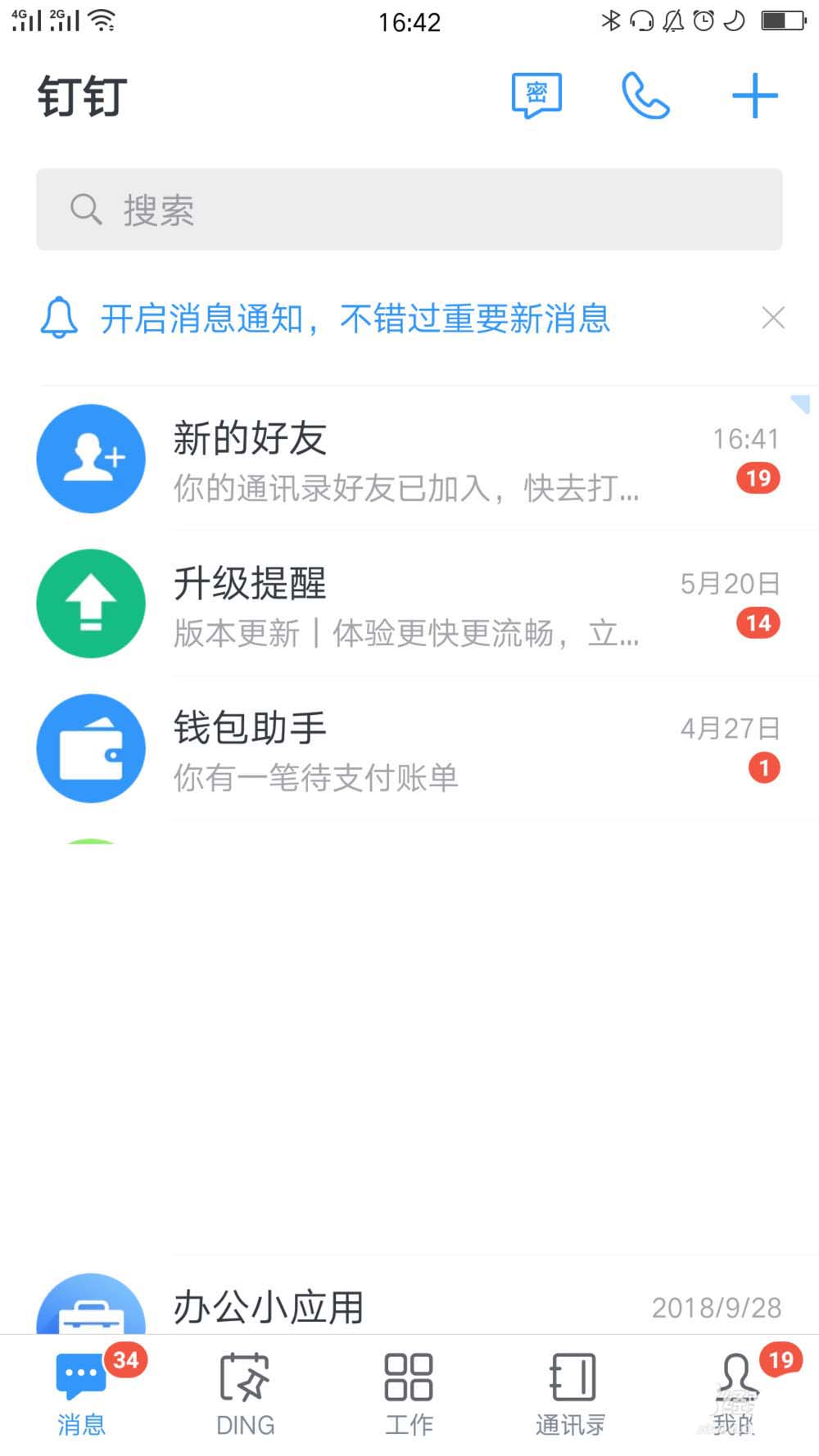Enable message notifications via 开启消息通知 banner
This screenshot has height=1456, width=819.
pos(355,319)
